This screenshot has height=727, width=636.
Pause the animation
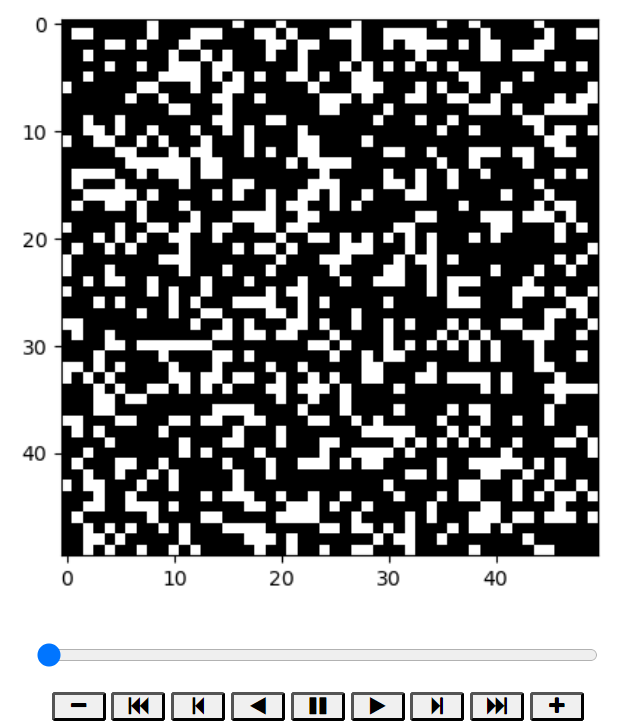pos(318,706)
